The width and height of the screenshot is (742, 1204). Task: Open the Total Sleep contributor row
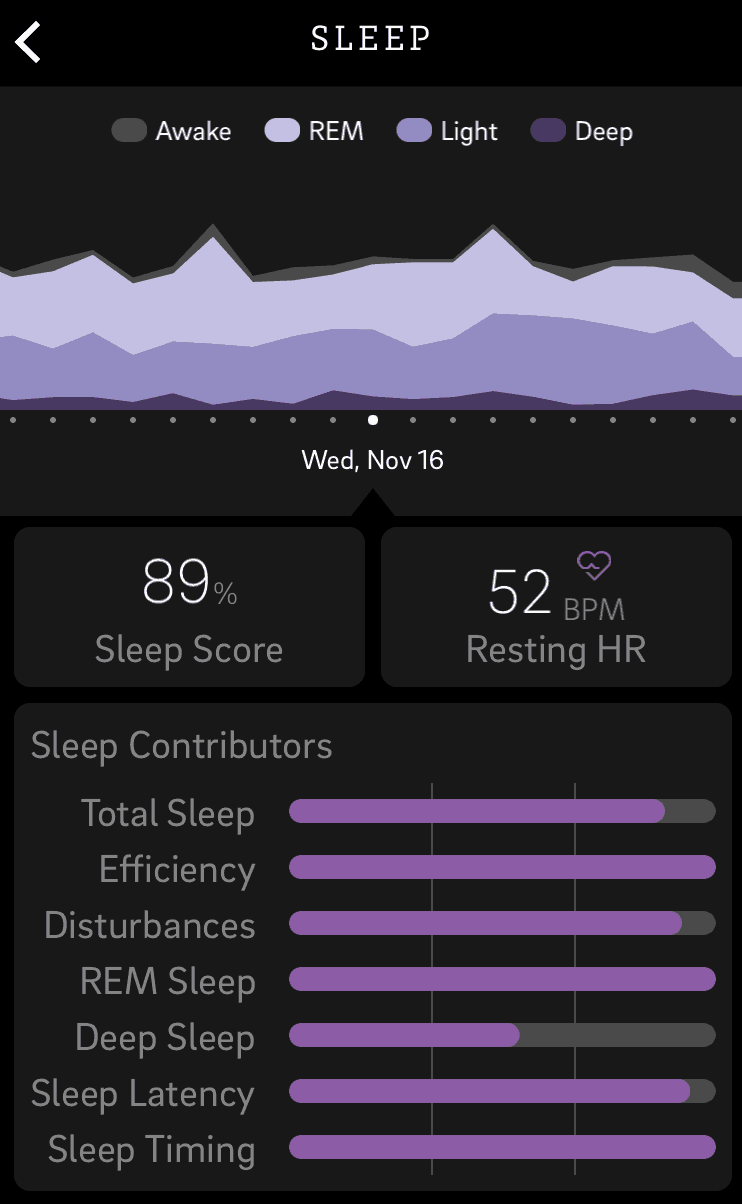coord(372,812)
